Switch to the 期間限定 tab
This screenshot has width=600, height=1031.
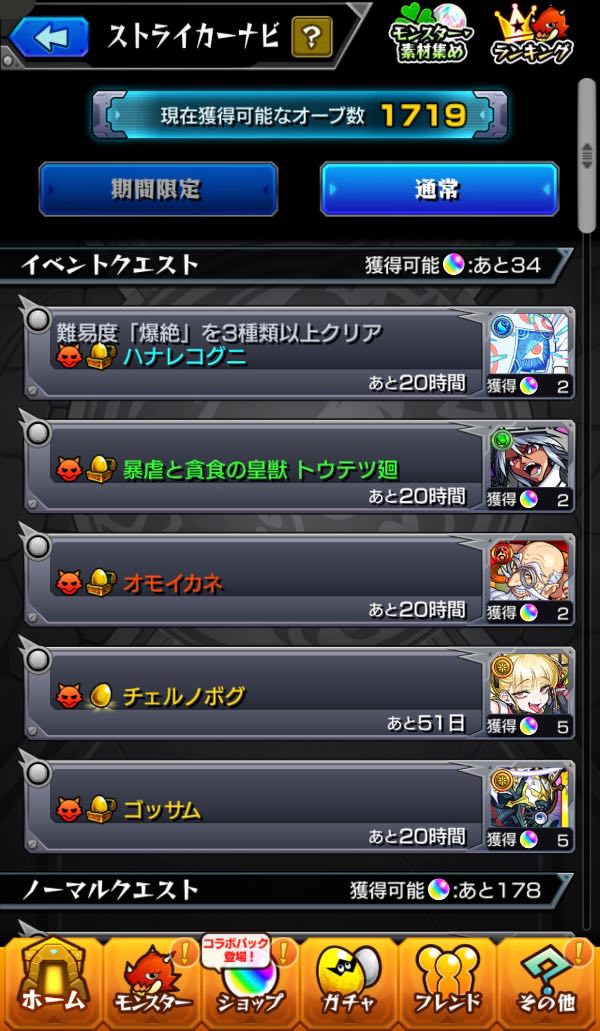(158, 189)
